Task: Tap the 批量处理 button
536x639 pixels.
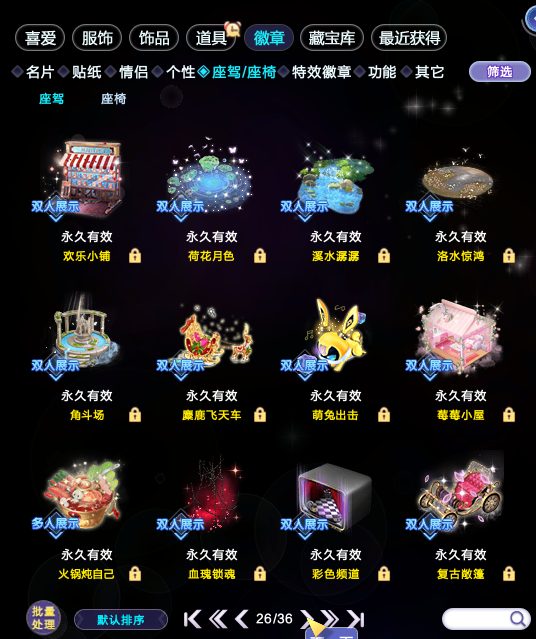Action: click(43, 618)
